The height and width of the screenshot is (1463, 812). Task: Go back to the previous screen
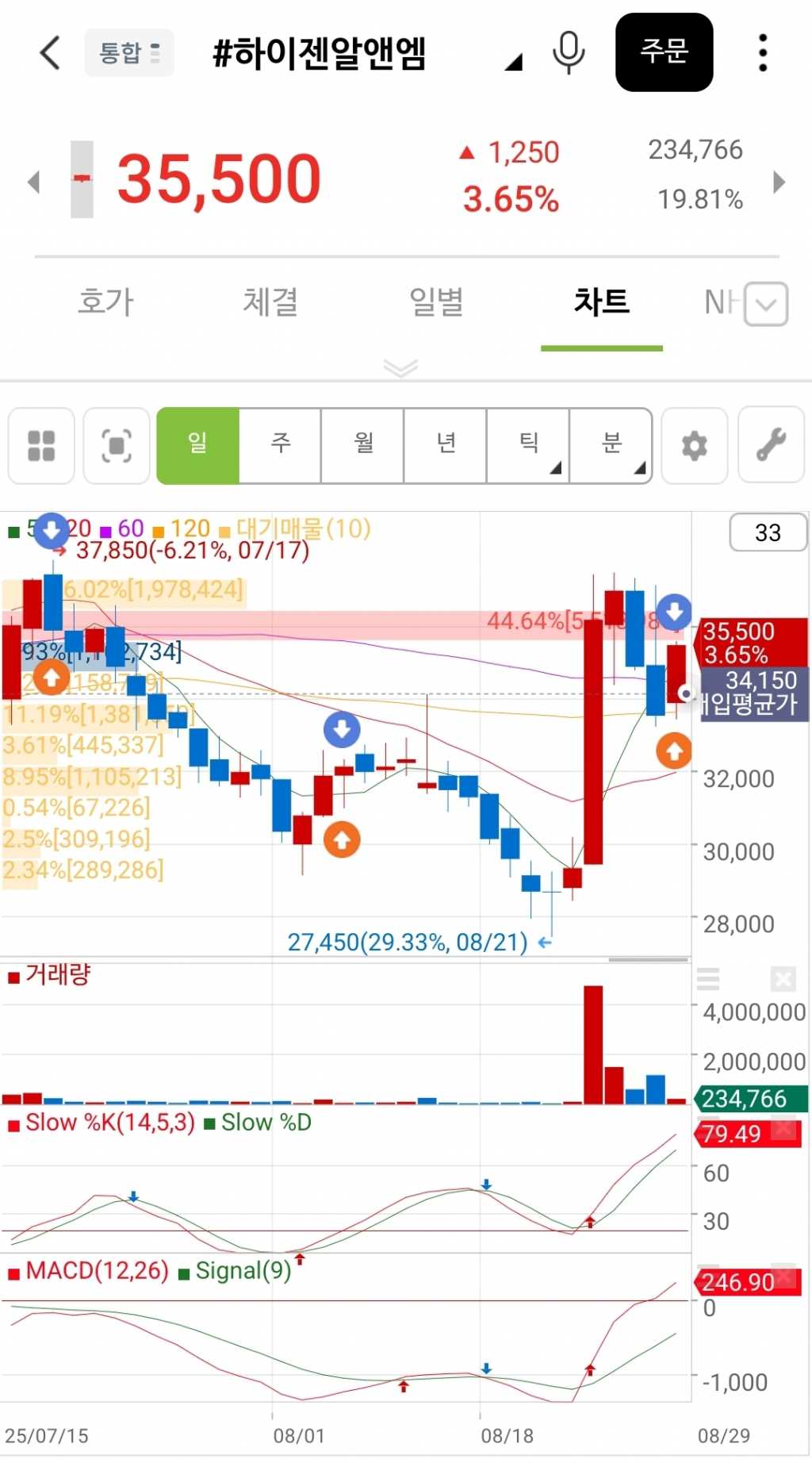(x=50, y=53)
